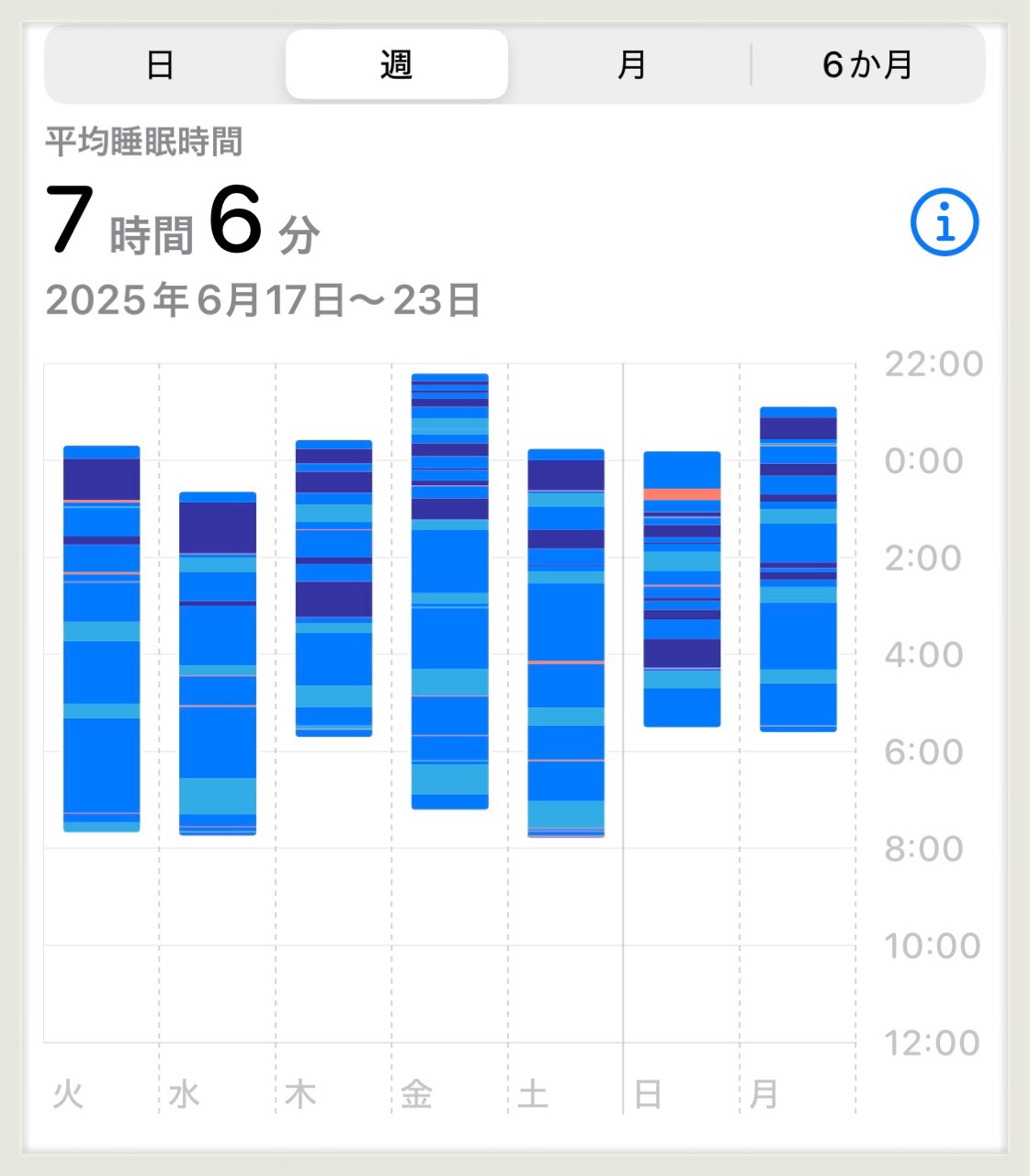Show the 6か月 sleep view

click(867, 65)
